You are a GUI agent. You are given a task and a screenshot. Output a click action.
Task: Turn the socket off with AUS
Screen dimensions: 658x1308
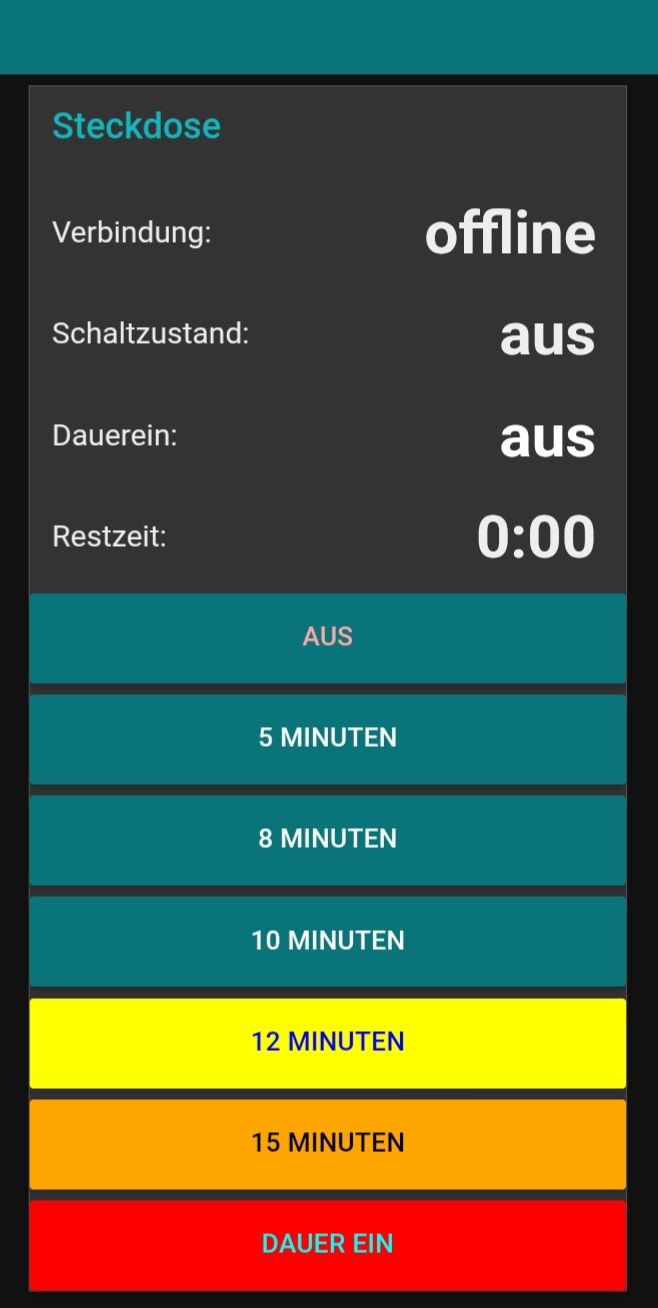point(328,637)
